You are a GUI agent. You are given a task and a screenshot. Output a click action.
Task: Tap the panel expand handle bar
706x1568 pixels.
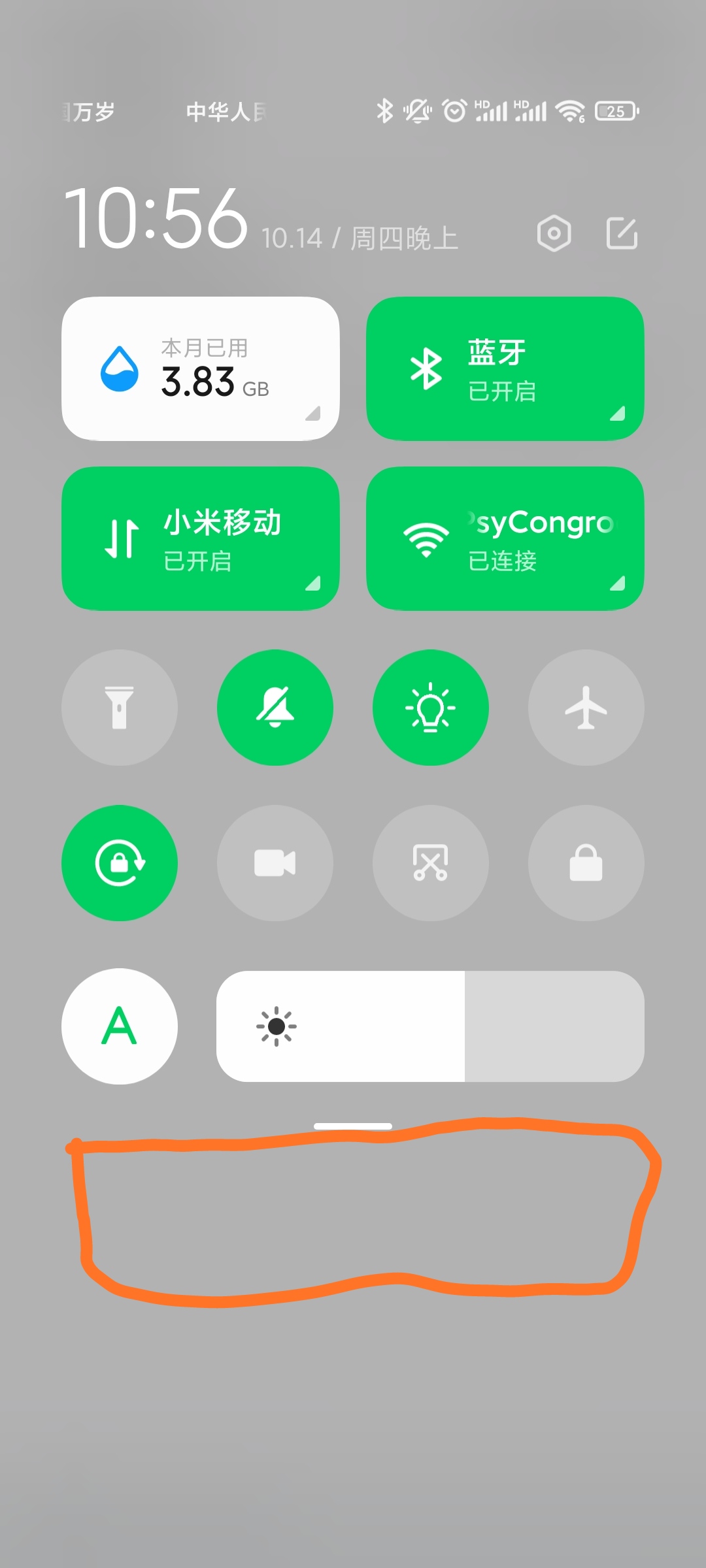[353, 1126]
